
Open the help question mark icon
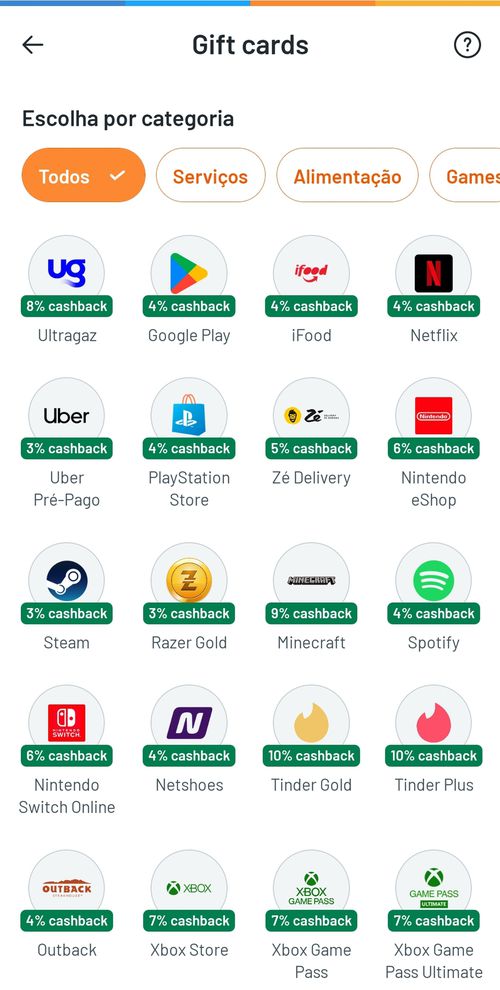467,45
